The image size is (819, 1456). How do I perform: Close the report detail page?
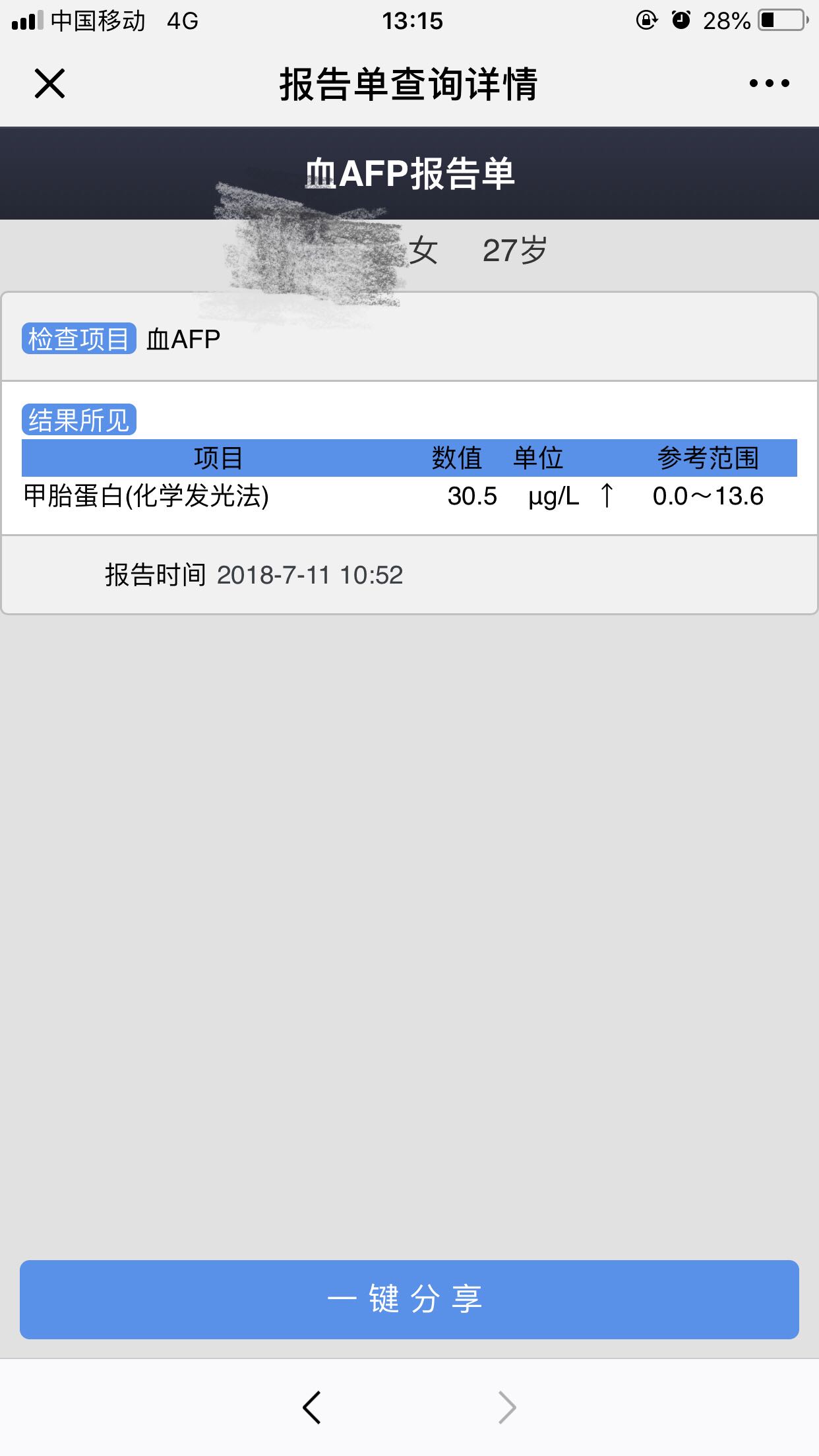click(x=49, y=84)
